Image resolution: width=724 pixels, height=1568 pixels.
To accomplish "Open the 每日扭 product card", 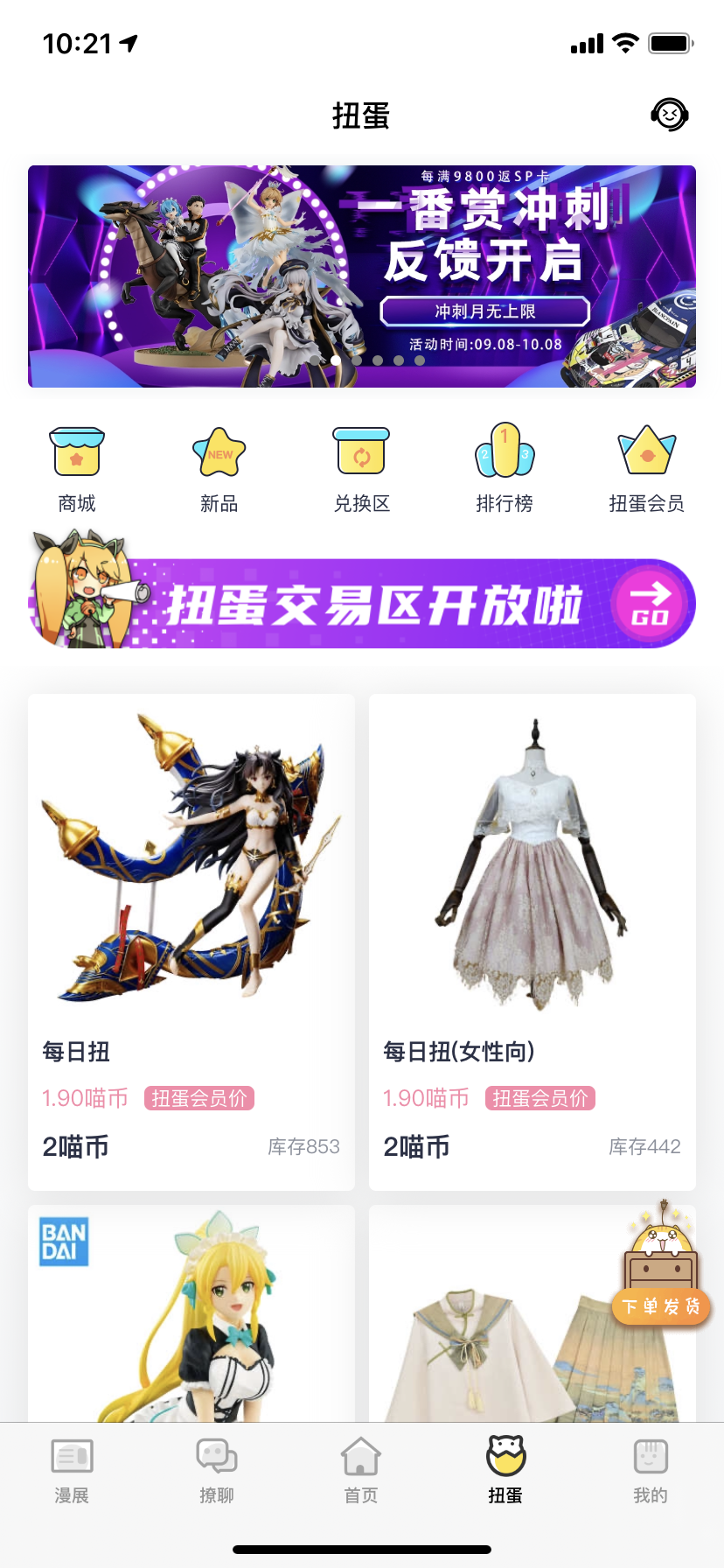I will tap(191, 941).
